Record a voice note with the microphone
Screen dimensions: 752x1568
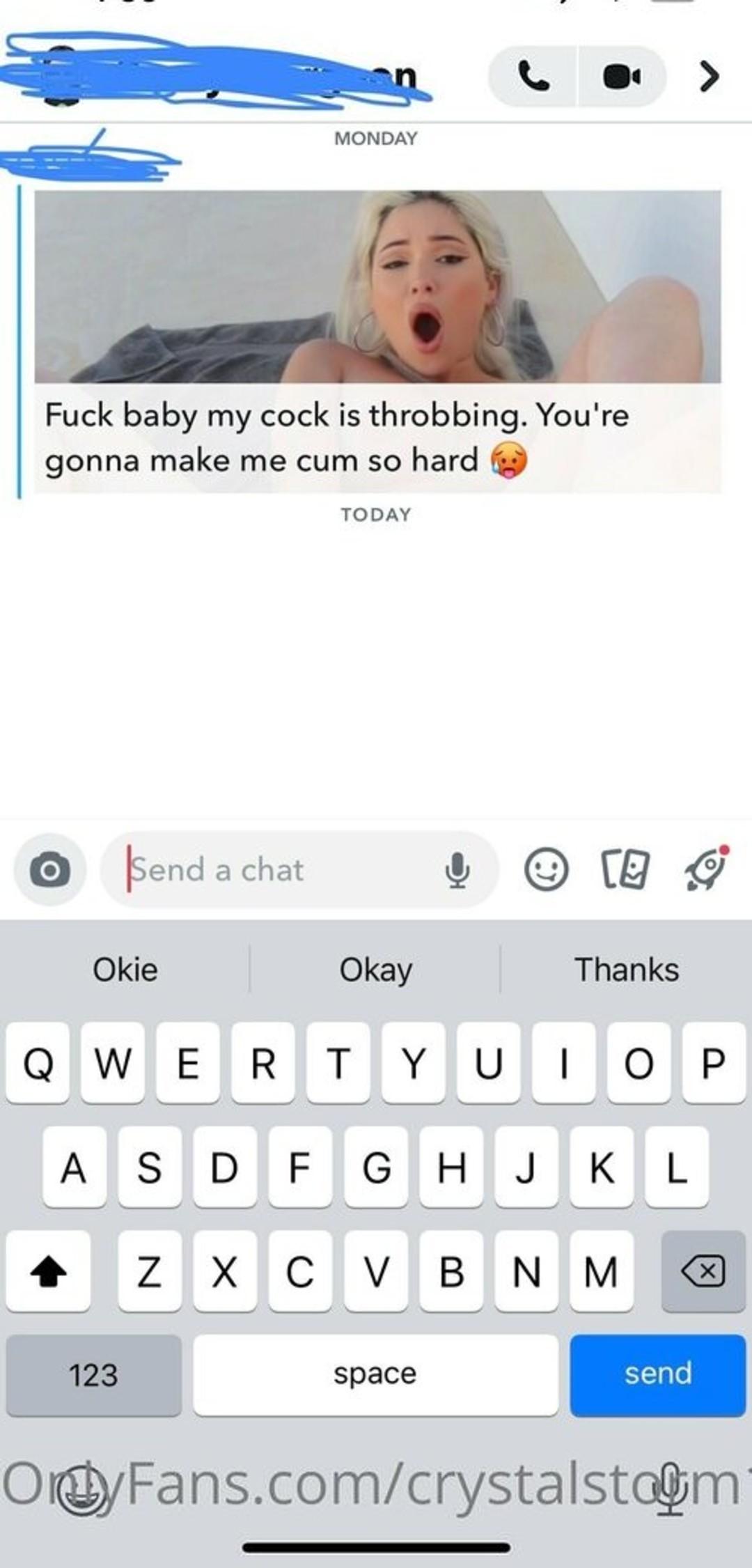(x=457, y=870)
